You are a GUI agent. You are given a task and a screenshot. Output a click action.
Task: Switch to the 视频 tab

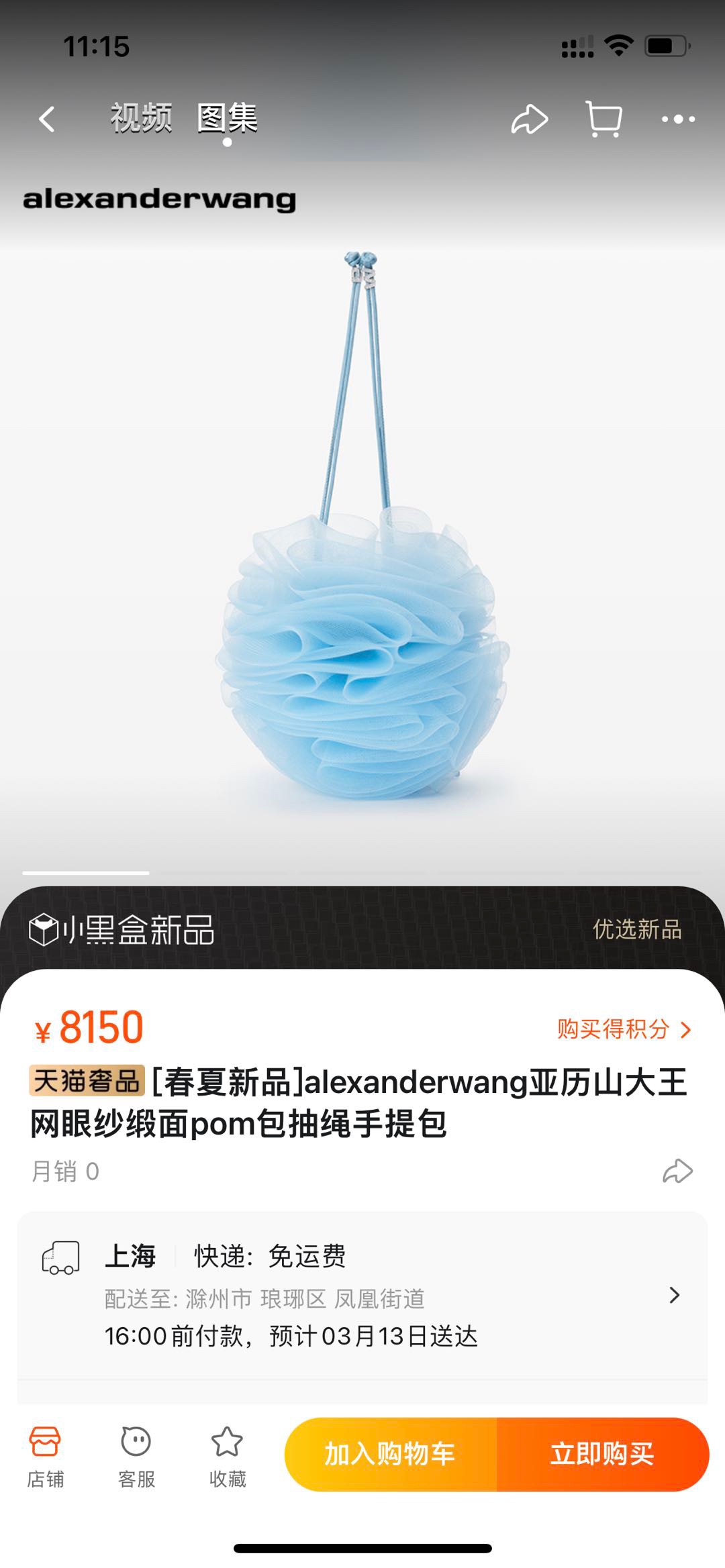click(141, 118)
